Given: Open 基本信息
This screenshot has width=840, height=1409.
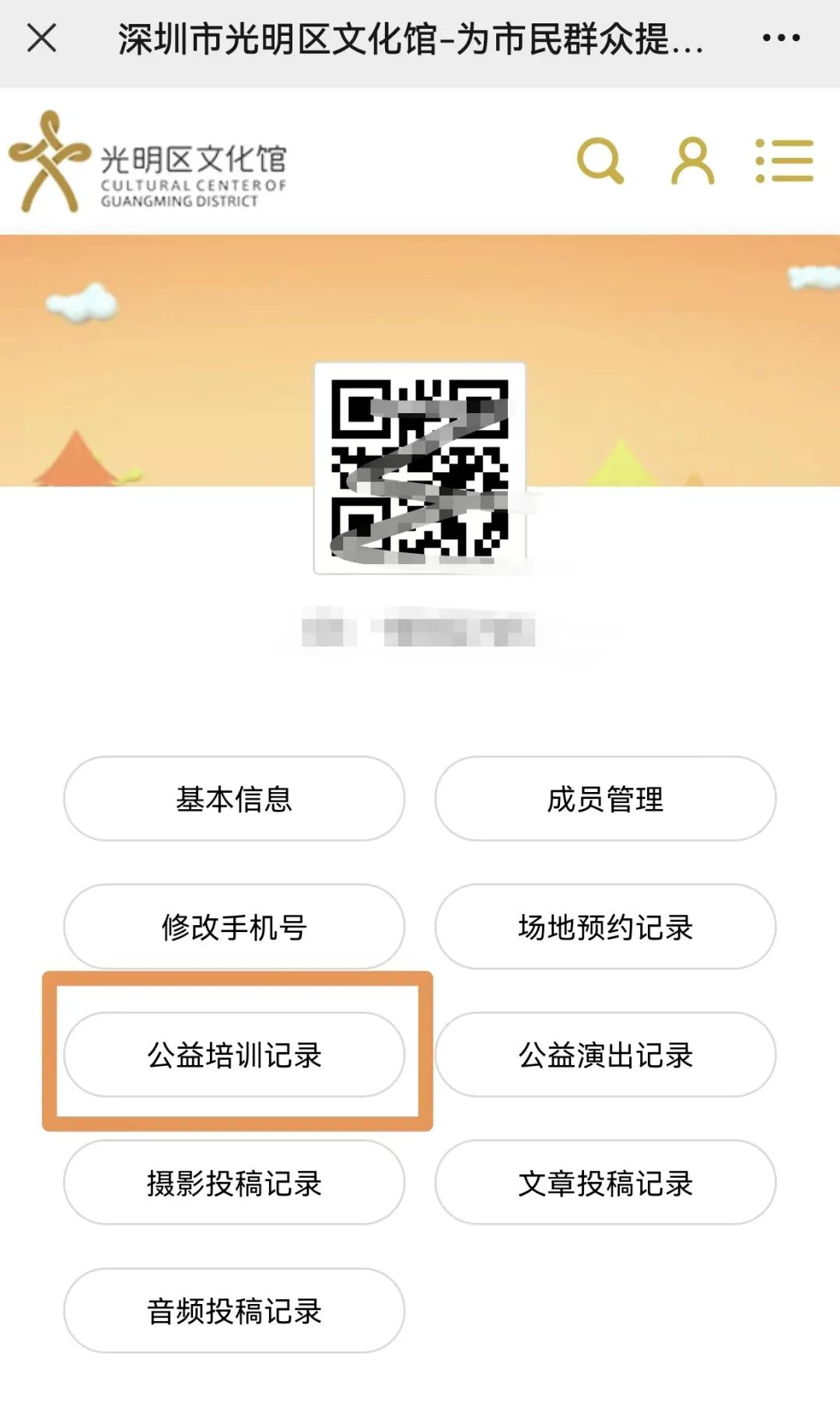Looking at the screenshot, I should [234, 799].
